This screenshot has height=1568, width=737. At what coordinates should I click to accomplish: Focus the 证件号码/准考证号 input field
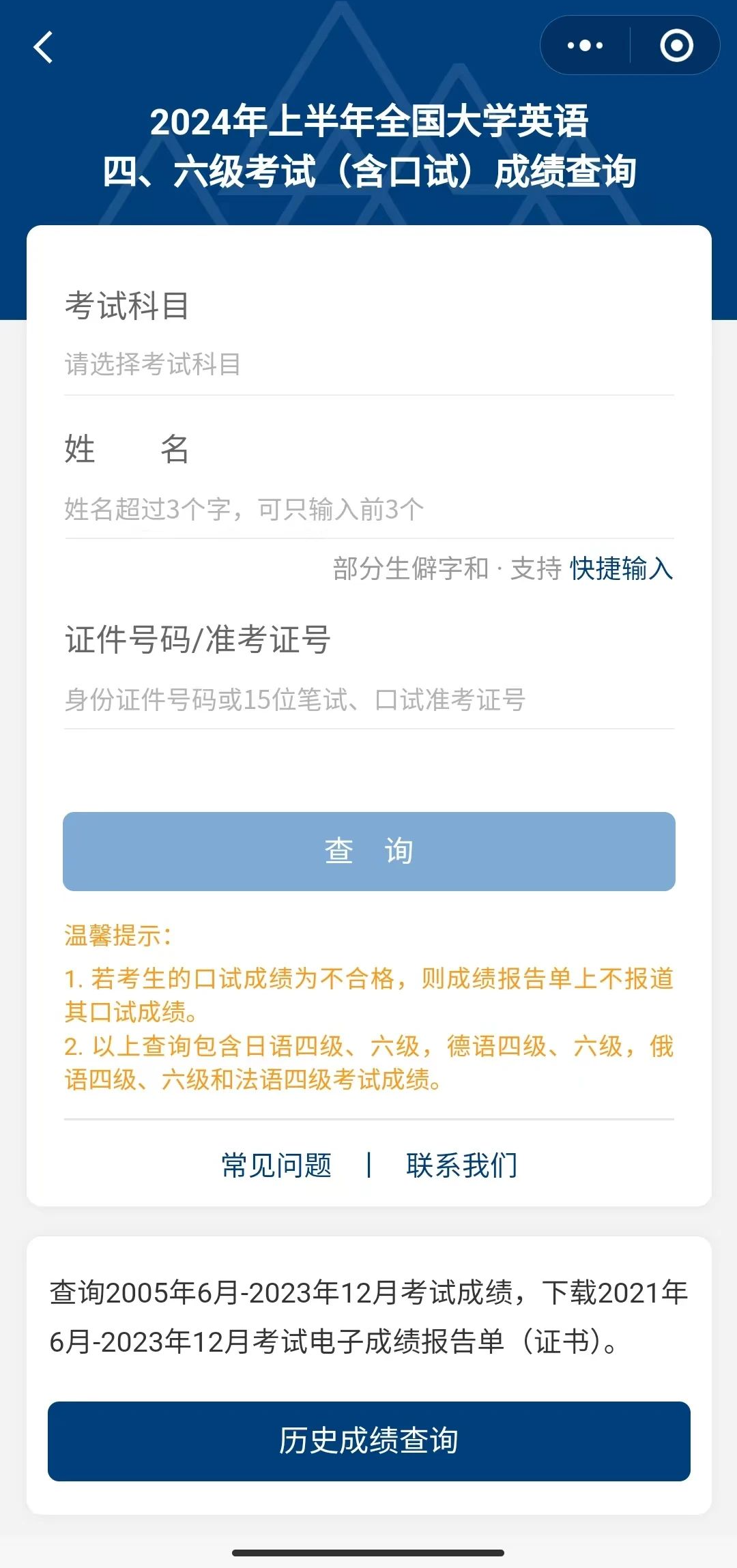369,699
